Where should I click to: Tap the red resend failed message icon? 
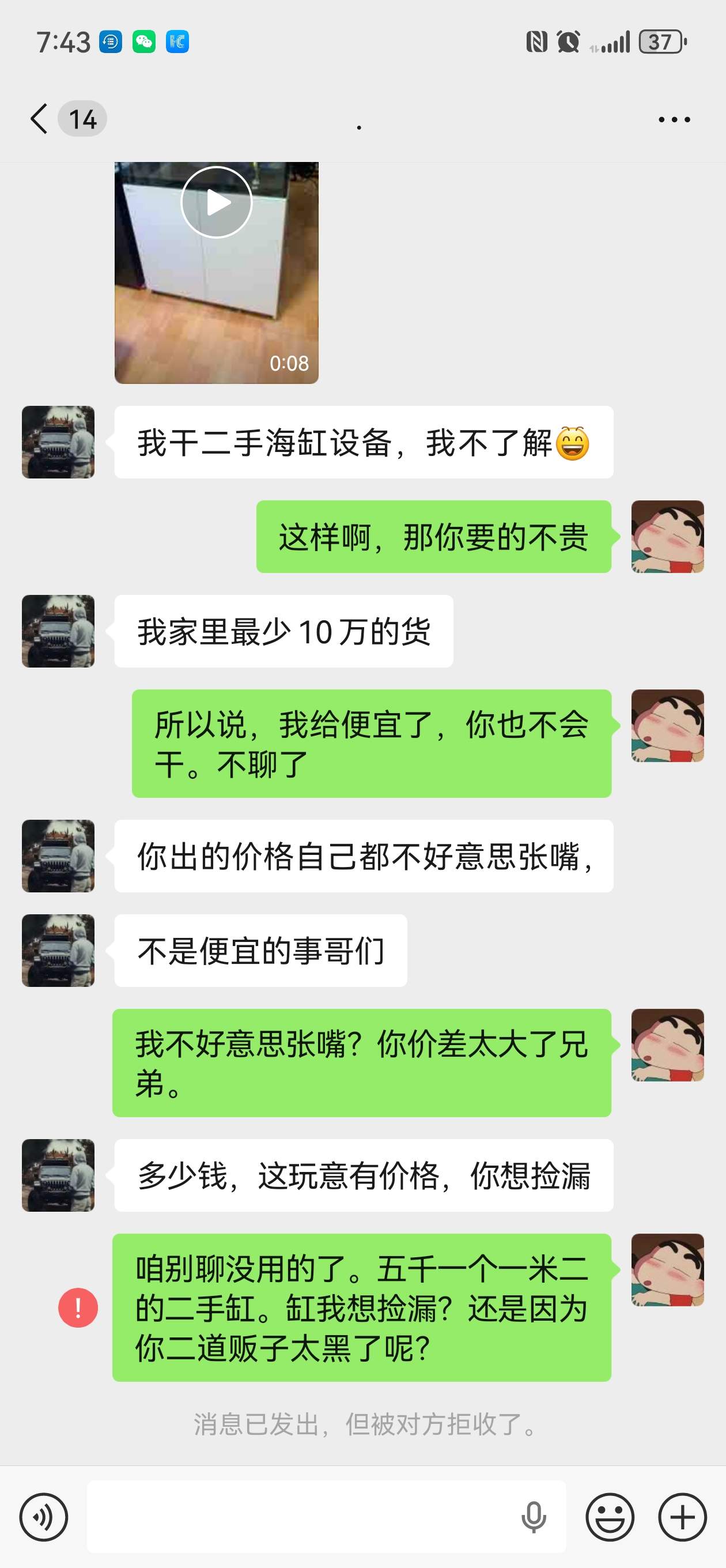pyautogui.click(x=78, y=1307)
